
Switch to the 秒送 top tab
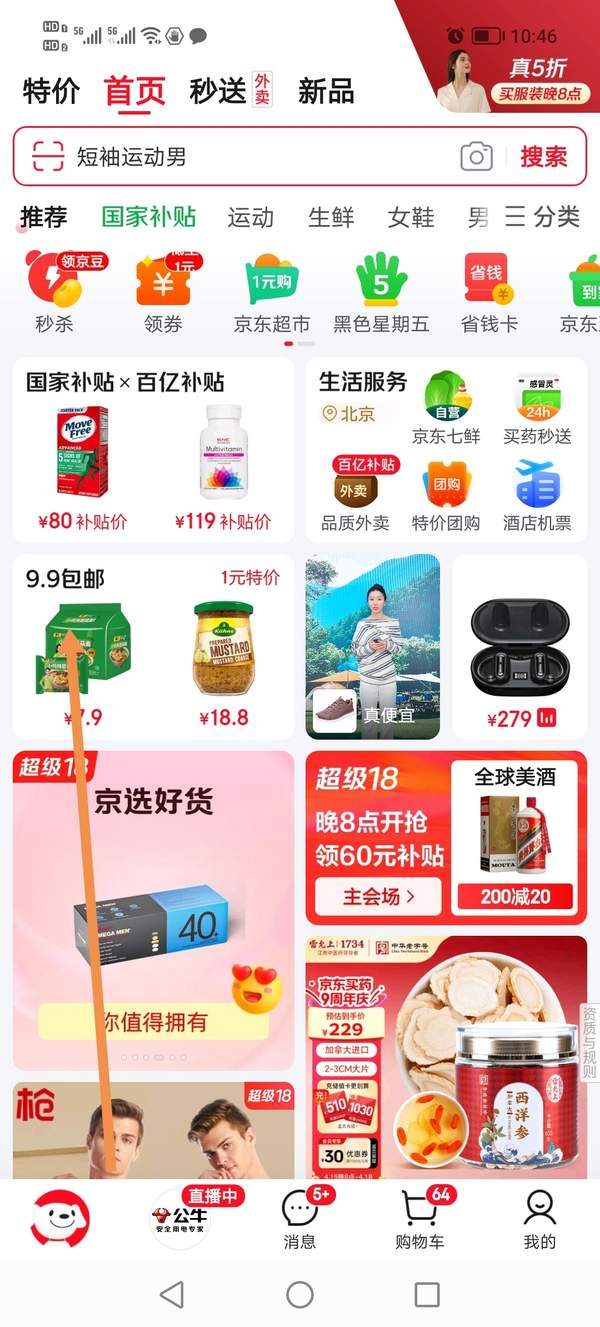coord(218,92)
